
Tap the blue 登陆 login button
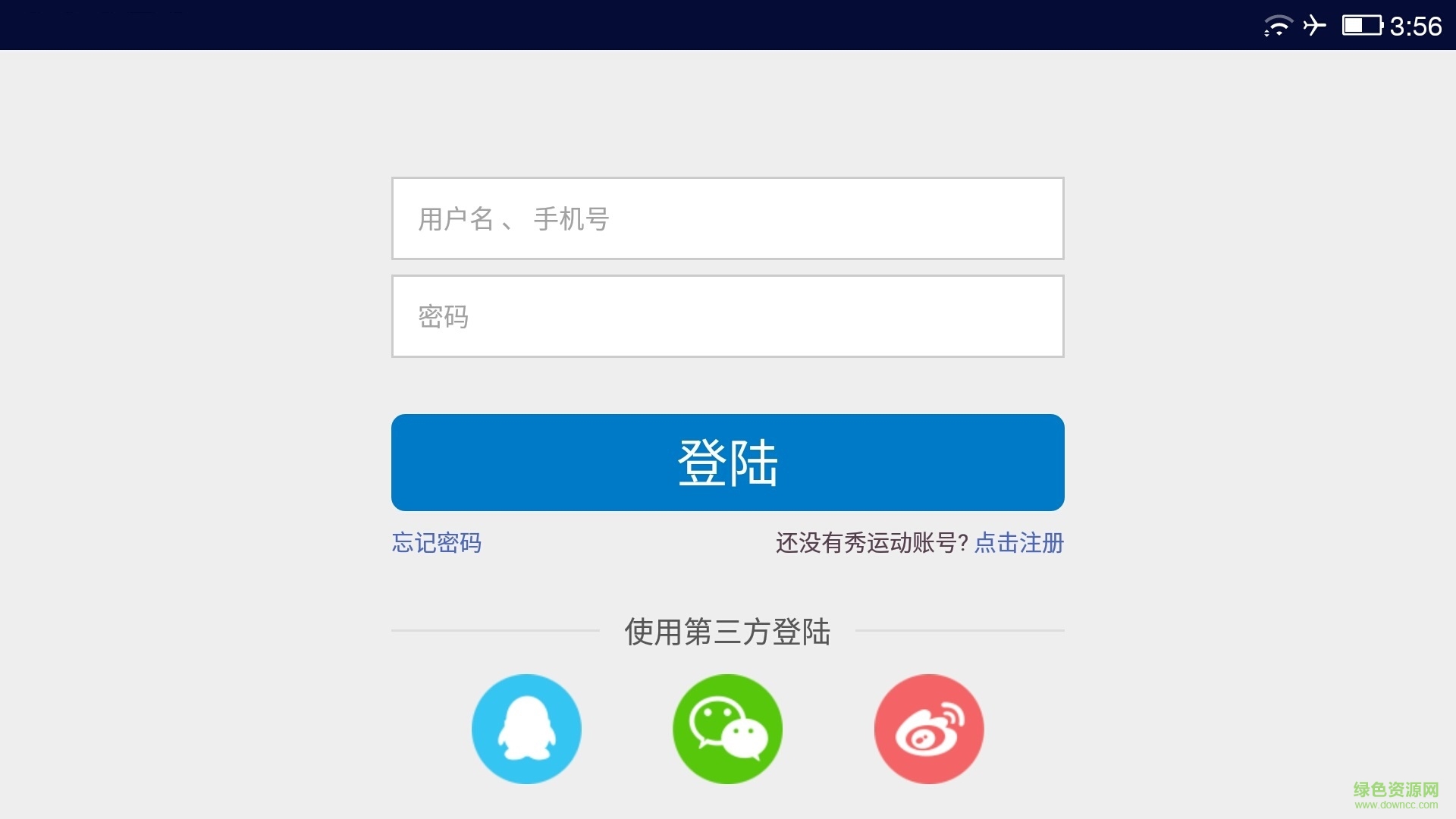tap(727, 463)
